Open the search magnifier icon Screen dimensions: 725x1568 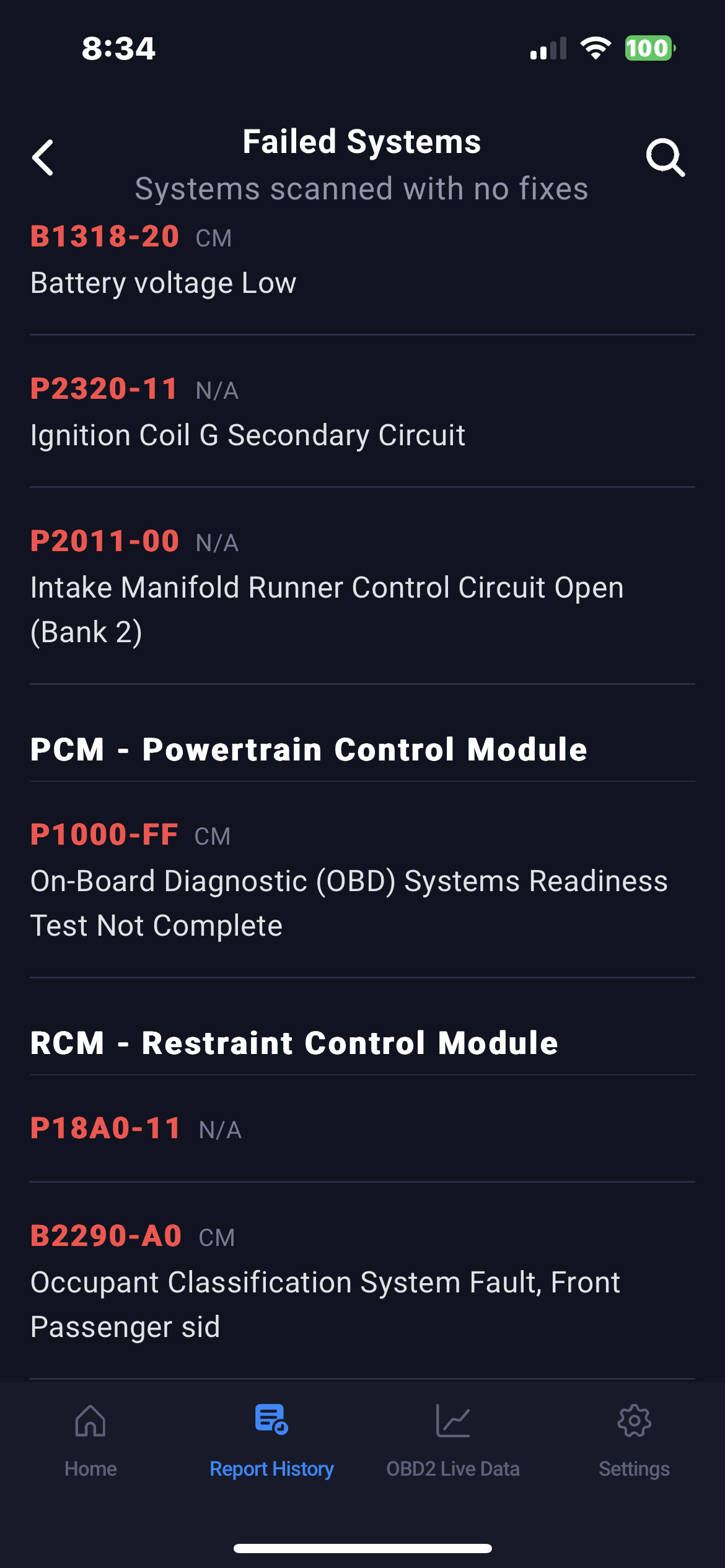coord(666,157)
